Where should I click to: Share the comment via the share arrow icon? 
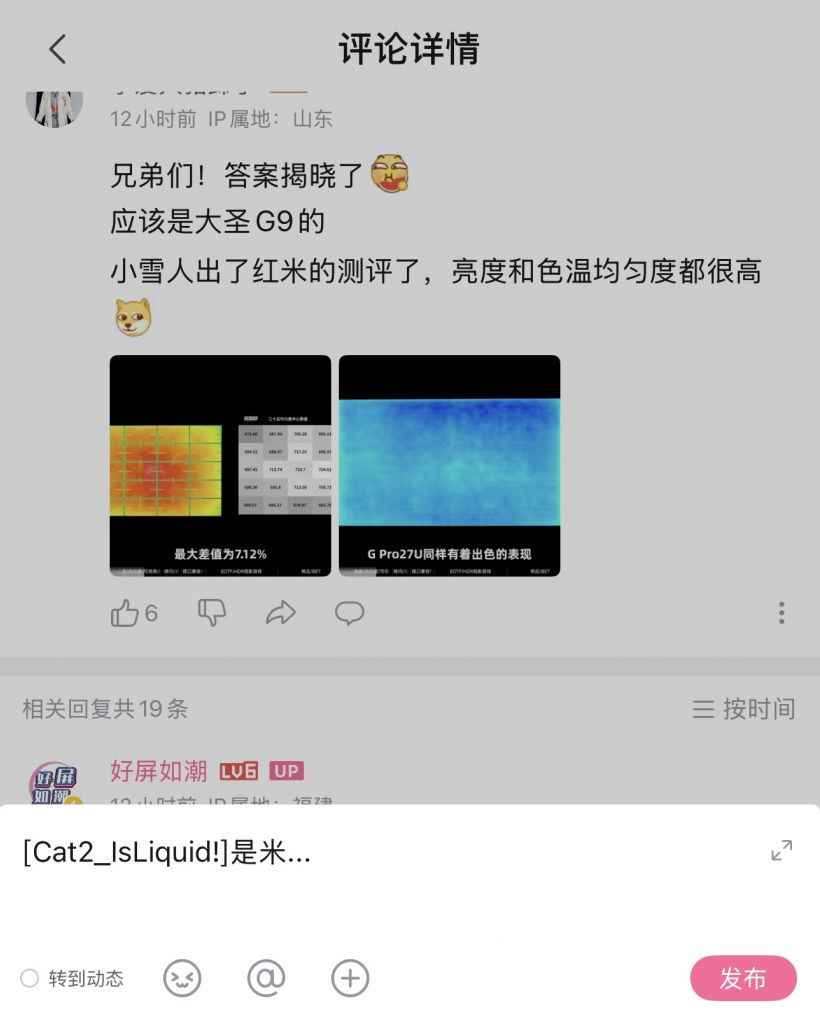[x=280, y=614]
